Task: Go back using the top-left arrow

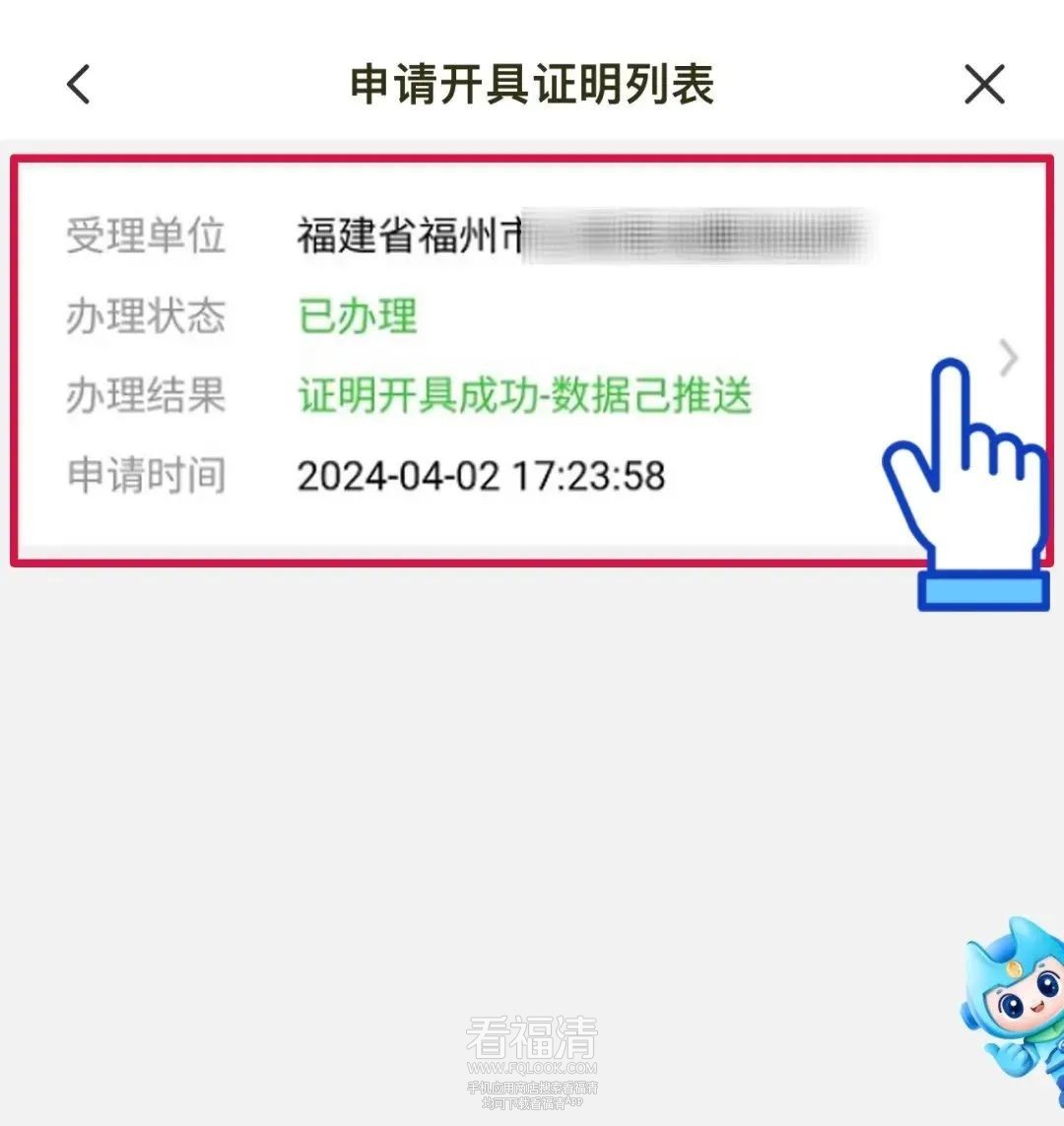Action: click(x=79, y=85)
